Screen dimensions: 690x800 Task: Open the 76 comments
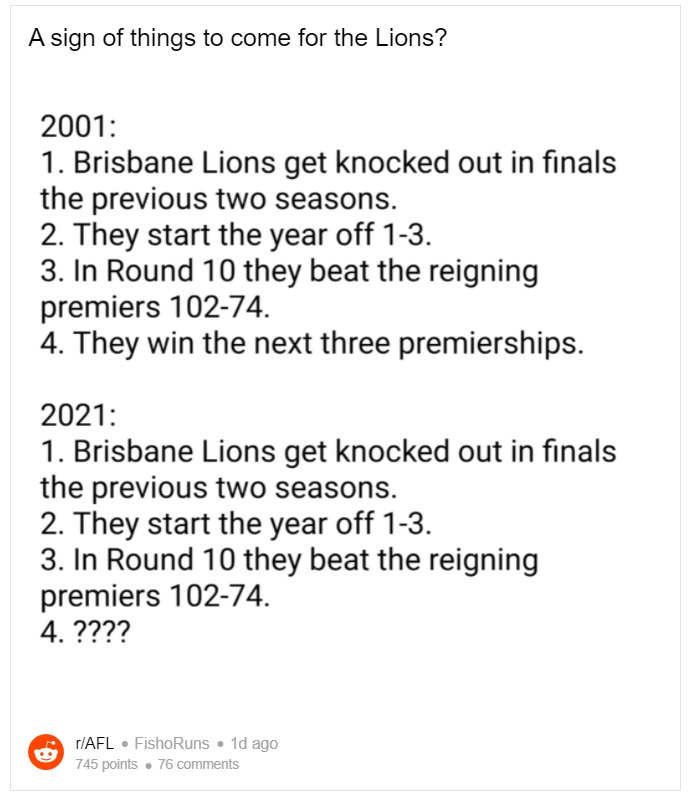198,764
